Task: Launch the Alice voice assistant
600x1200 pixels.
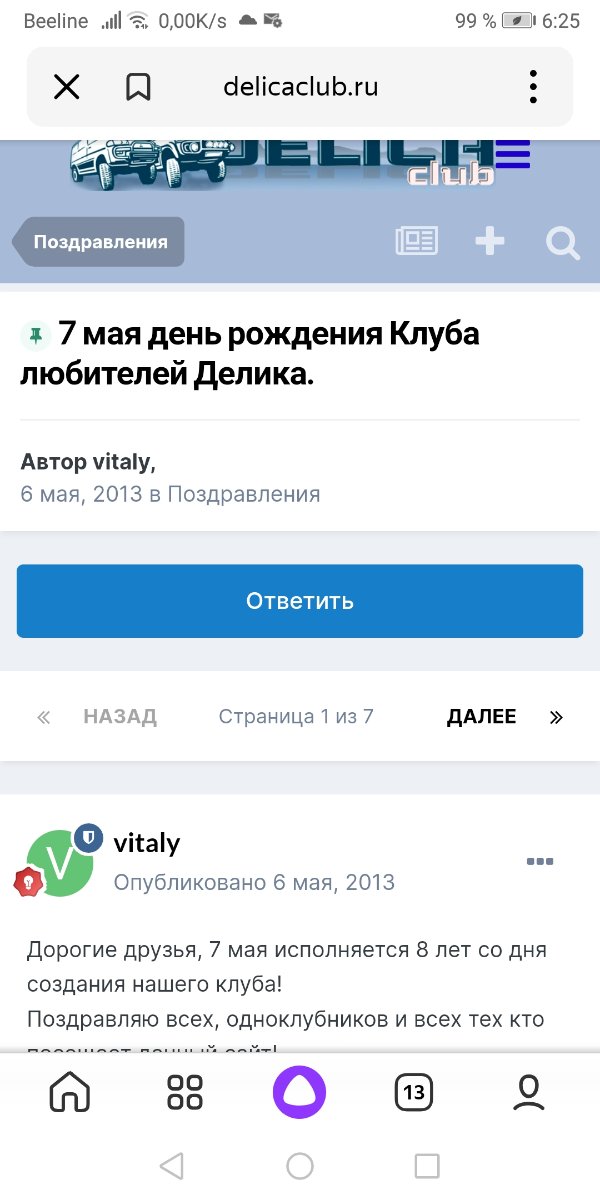Action: 300,1093
